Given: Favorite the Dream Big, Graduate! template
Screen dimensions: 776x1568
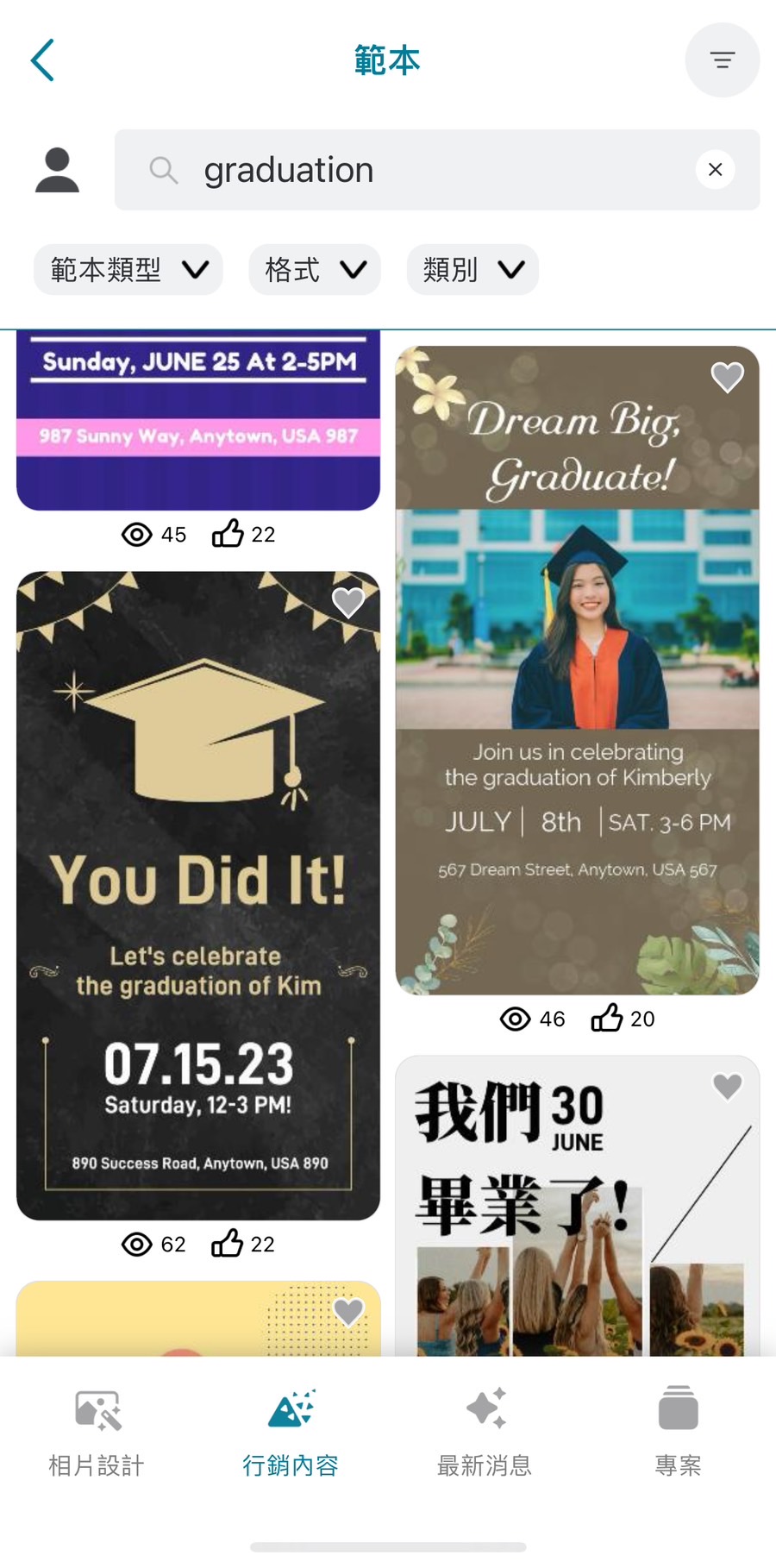Looking at the screenshot, I should [727, 377].
